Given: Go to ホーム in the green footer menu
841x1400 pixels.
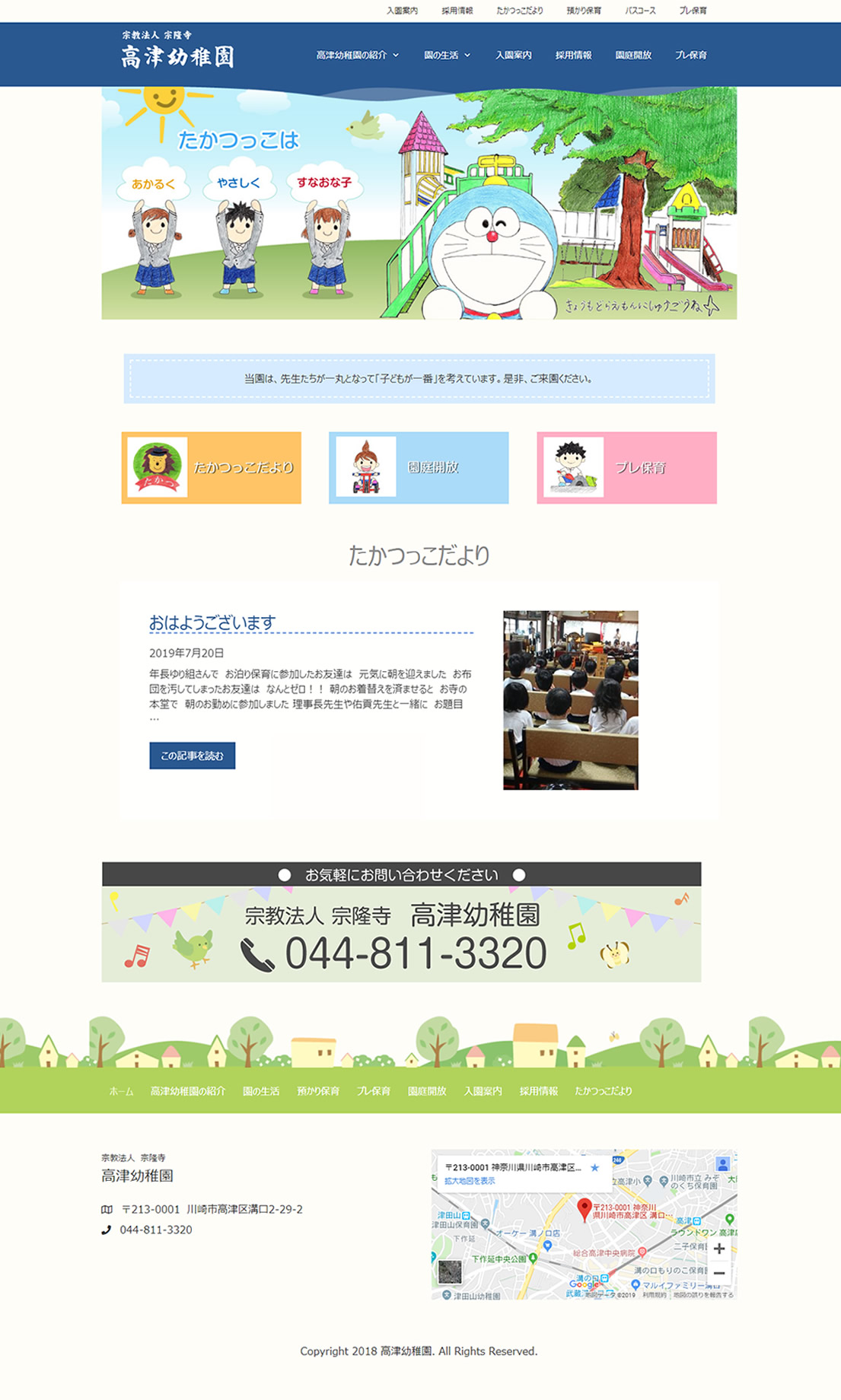Looking at the screenshot, I should click(121, 1091).
